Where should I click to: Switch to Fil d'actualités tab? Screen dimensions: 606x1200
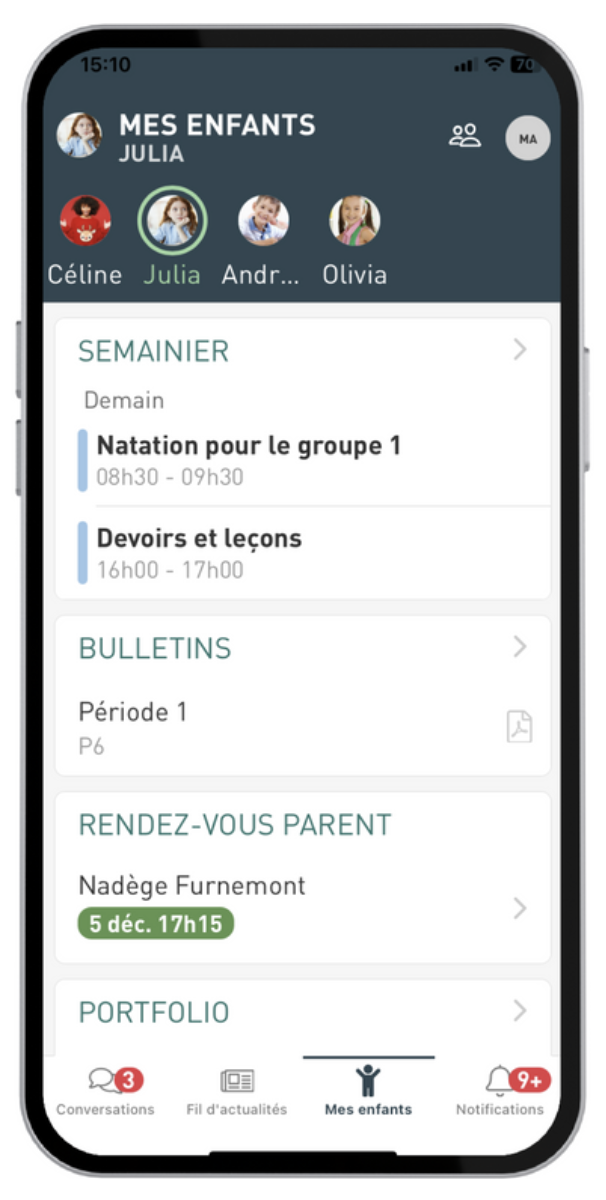point(237,1092)
